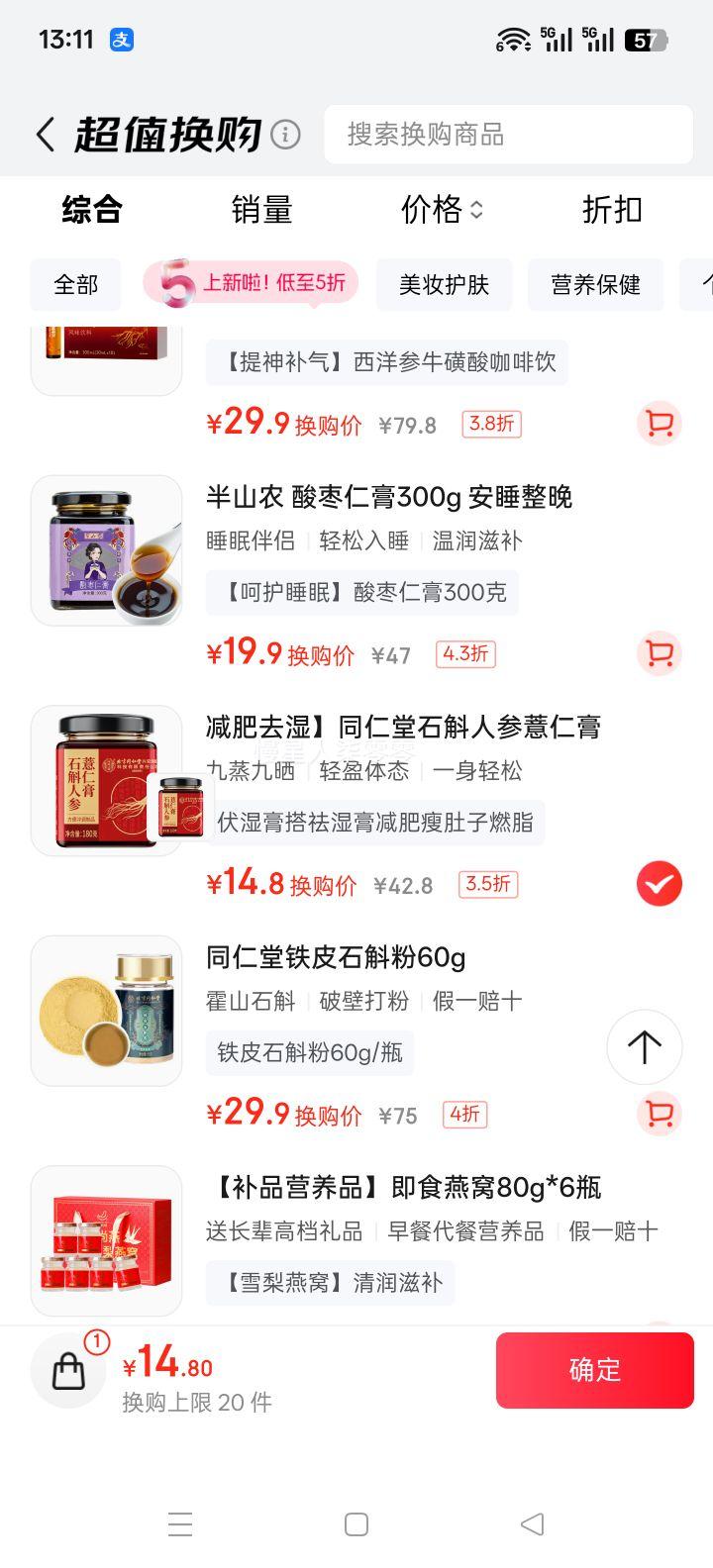Select the 全部 category chip
713x1568 pixels.
tap(76, 285)
